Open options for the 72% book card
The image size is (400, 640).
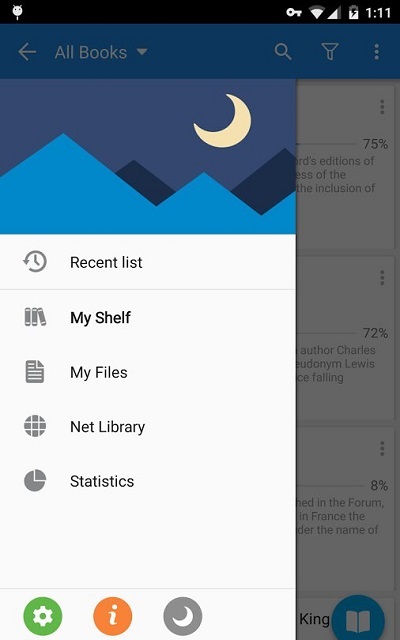pyautogui.click(x=382, y=278)
